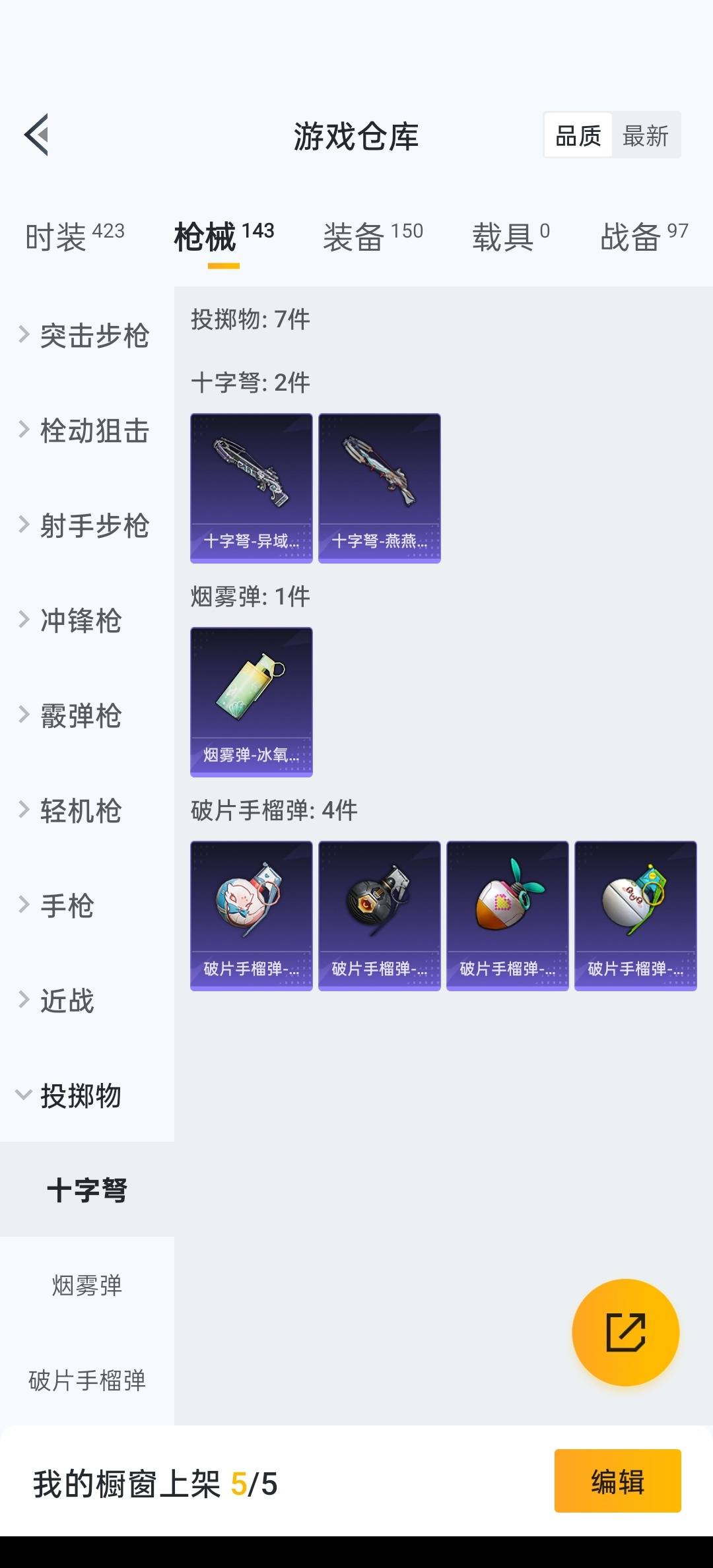Select the 破片手榴弹 subcategory

click(87, 1380)
